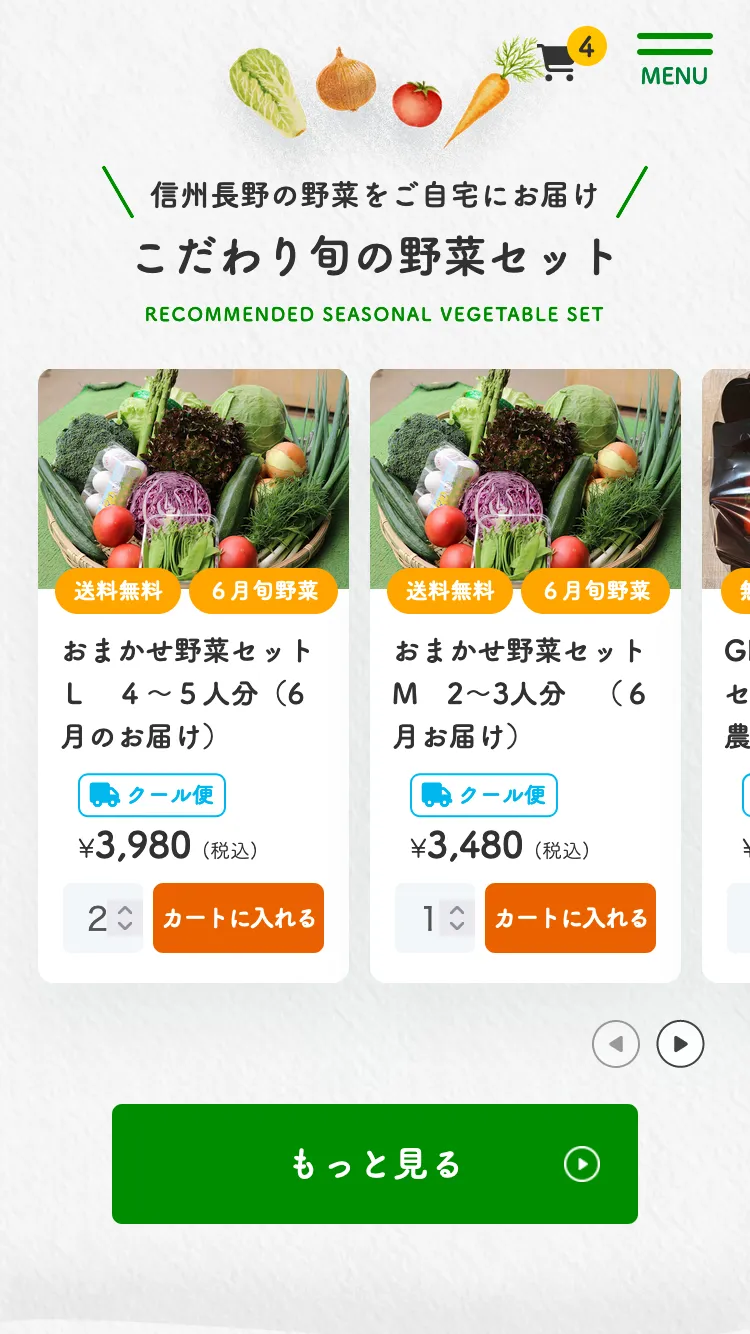This screenshot has height=1334, width=750.
Task: Click the クール便 truck icon on the L set
Action: click(x=103, y=795)
